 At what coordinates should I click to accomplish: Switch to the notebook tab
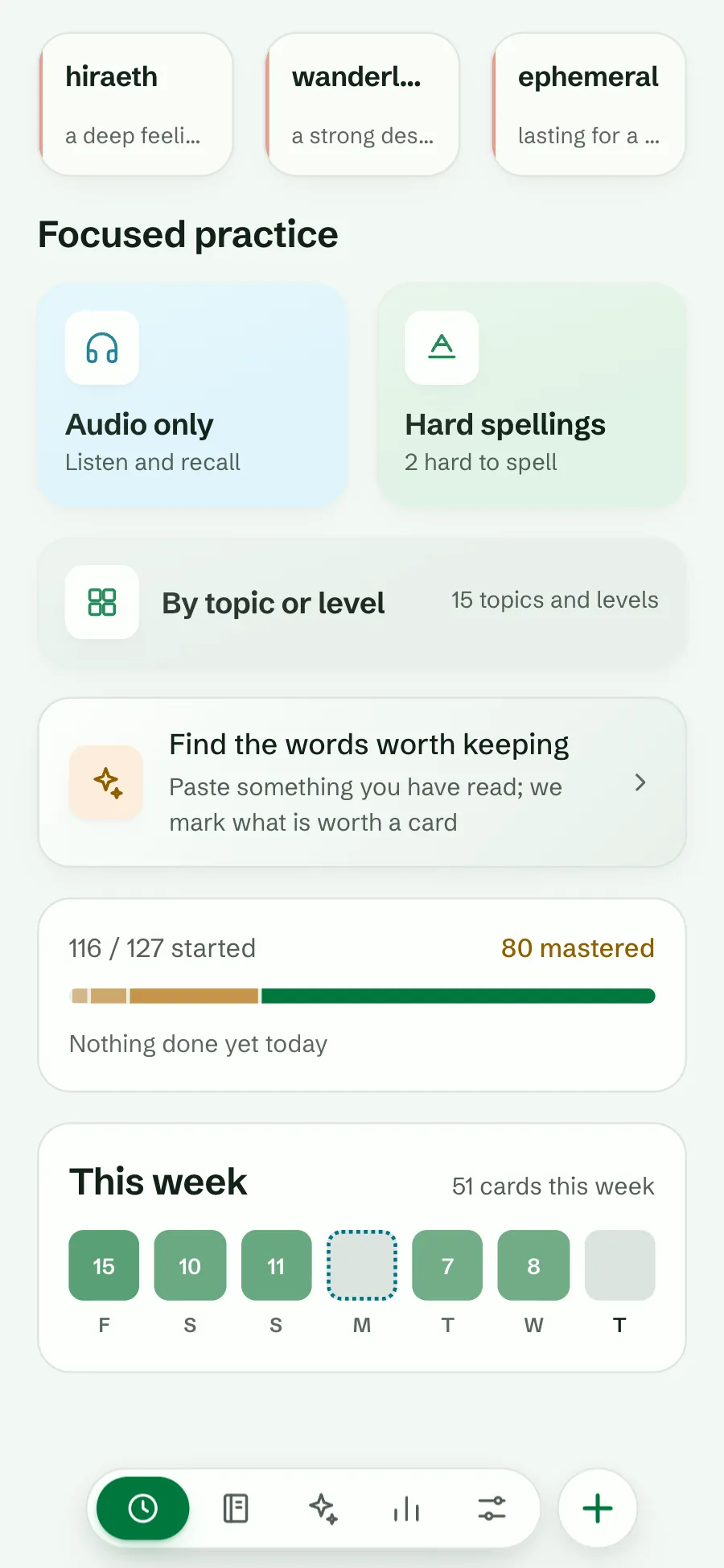pos(236,1508)
